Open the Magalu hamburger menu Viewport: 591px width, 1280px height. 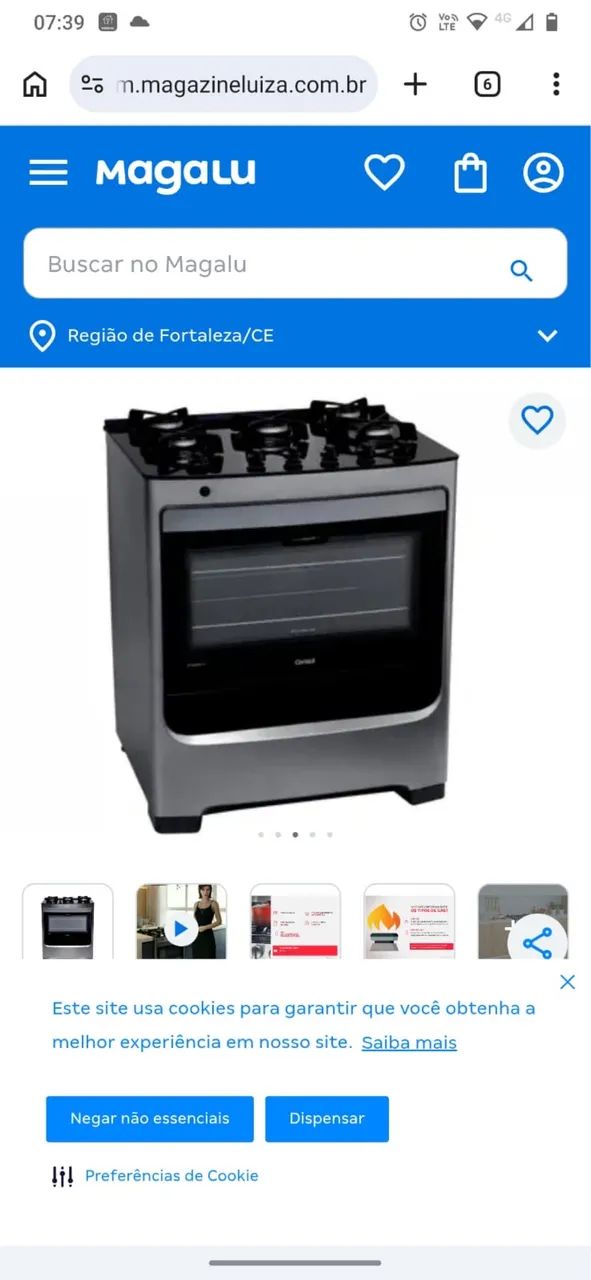tap(48, 173)
